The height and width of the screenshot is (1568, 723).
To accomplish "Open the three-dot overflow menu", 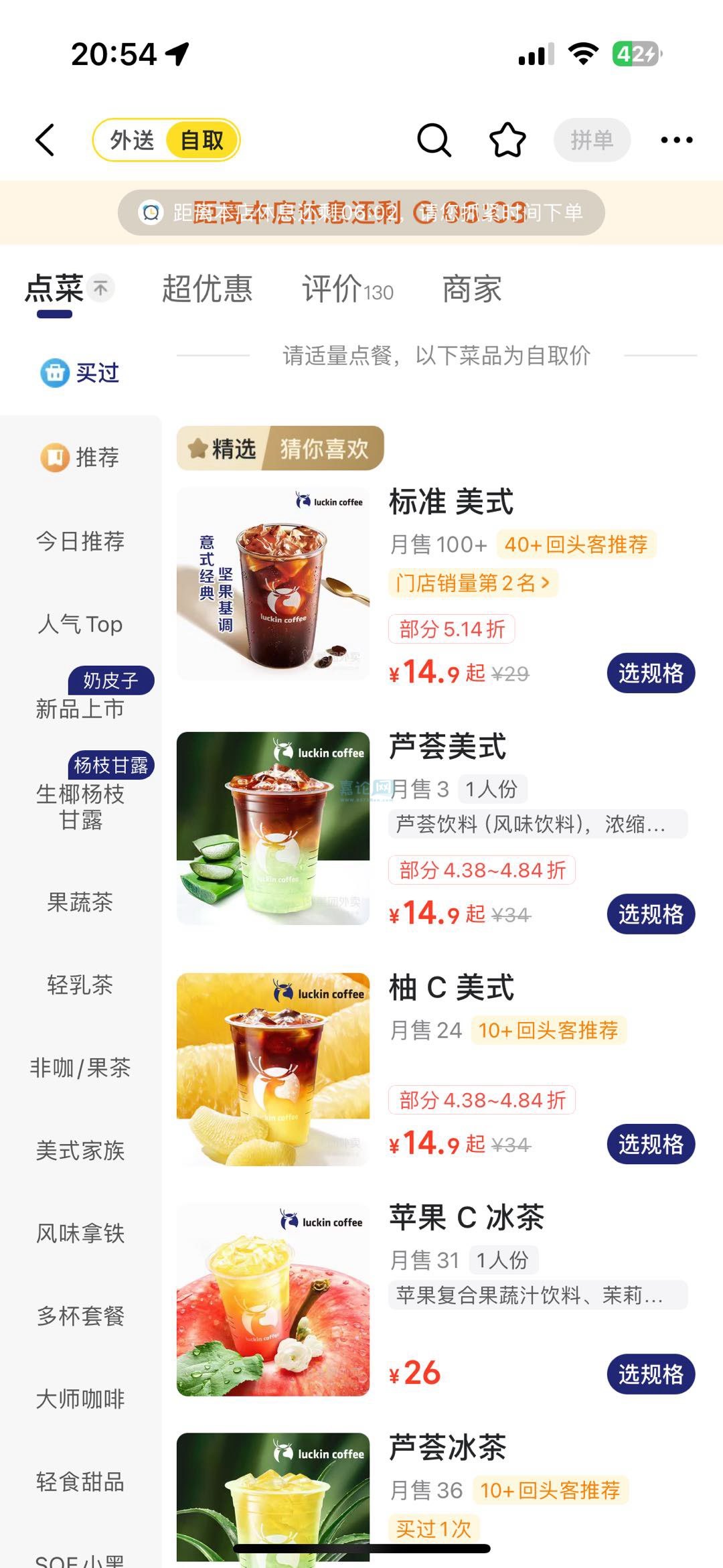I will coord(676,140).
